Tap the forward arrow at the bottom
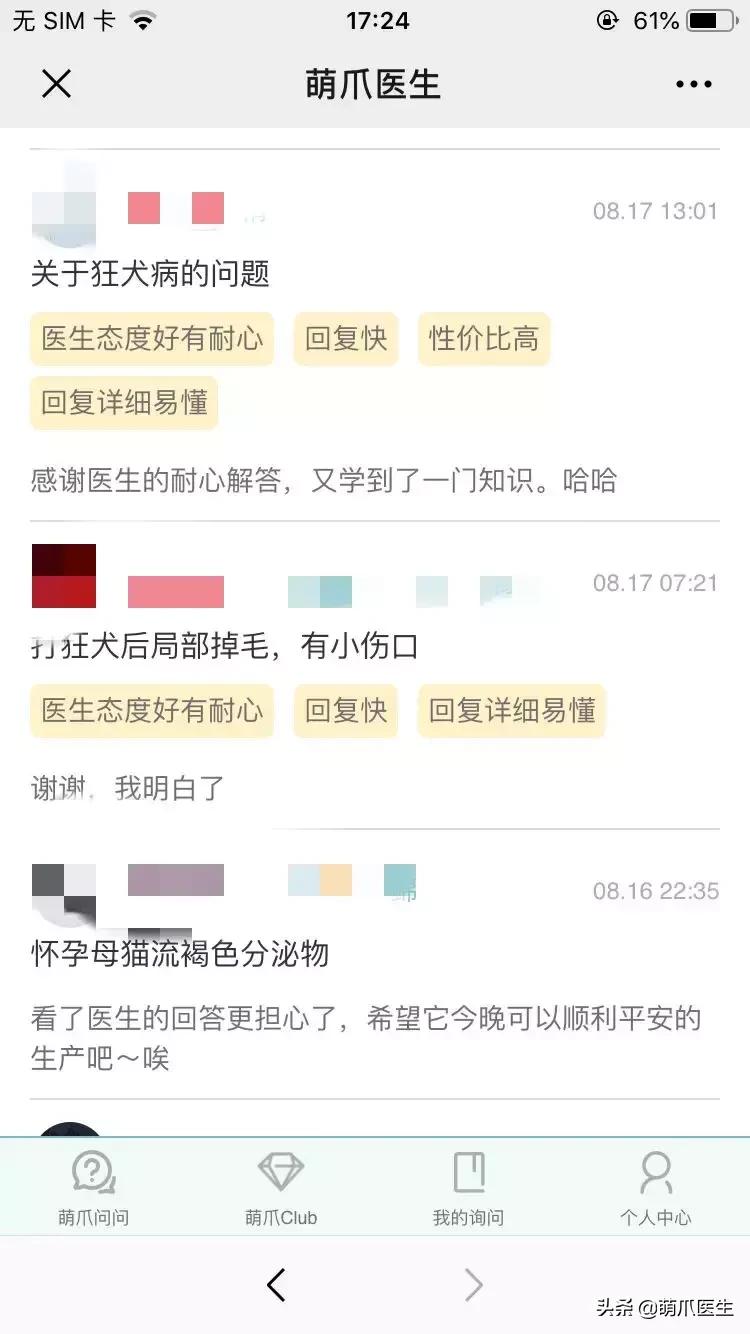 pyautogui.click(x=473, y=1285)
